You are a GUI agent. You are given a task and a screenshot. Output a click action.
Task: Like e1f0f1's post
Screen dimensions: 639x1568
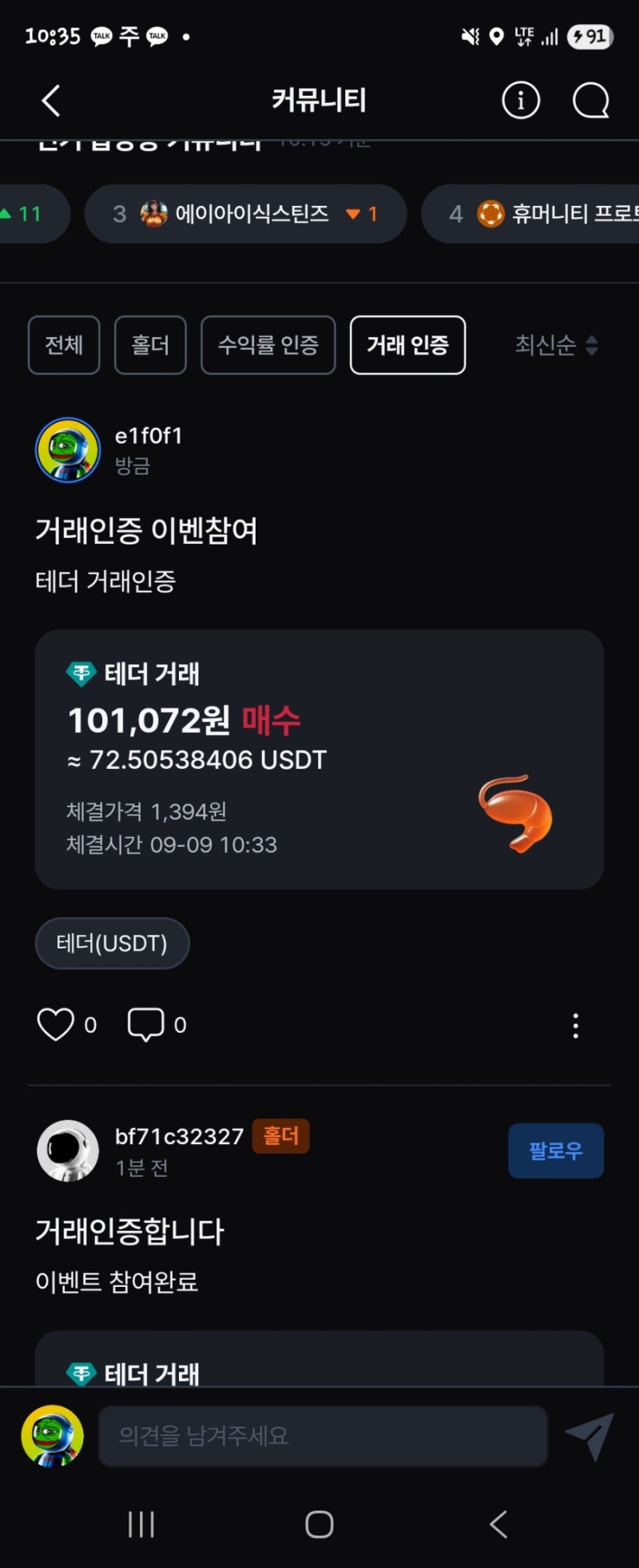[56, 1024]
